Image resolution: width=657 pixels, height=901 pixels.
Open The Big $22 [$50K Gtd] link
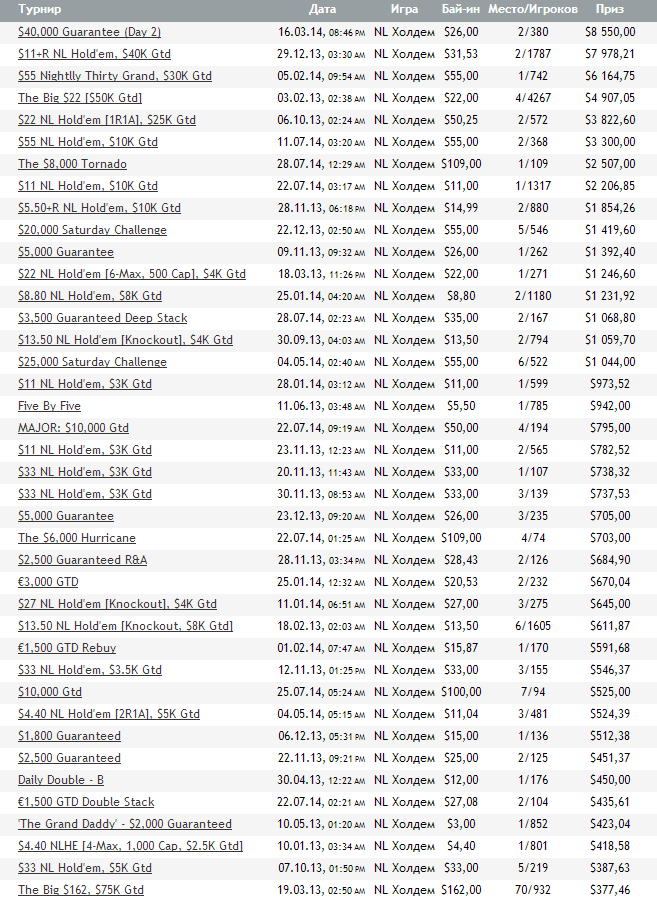pos(80,98)
